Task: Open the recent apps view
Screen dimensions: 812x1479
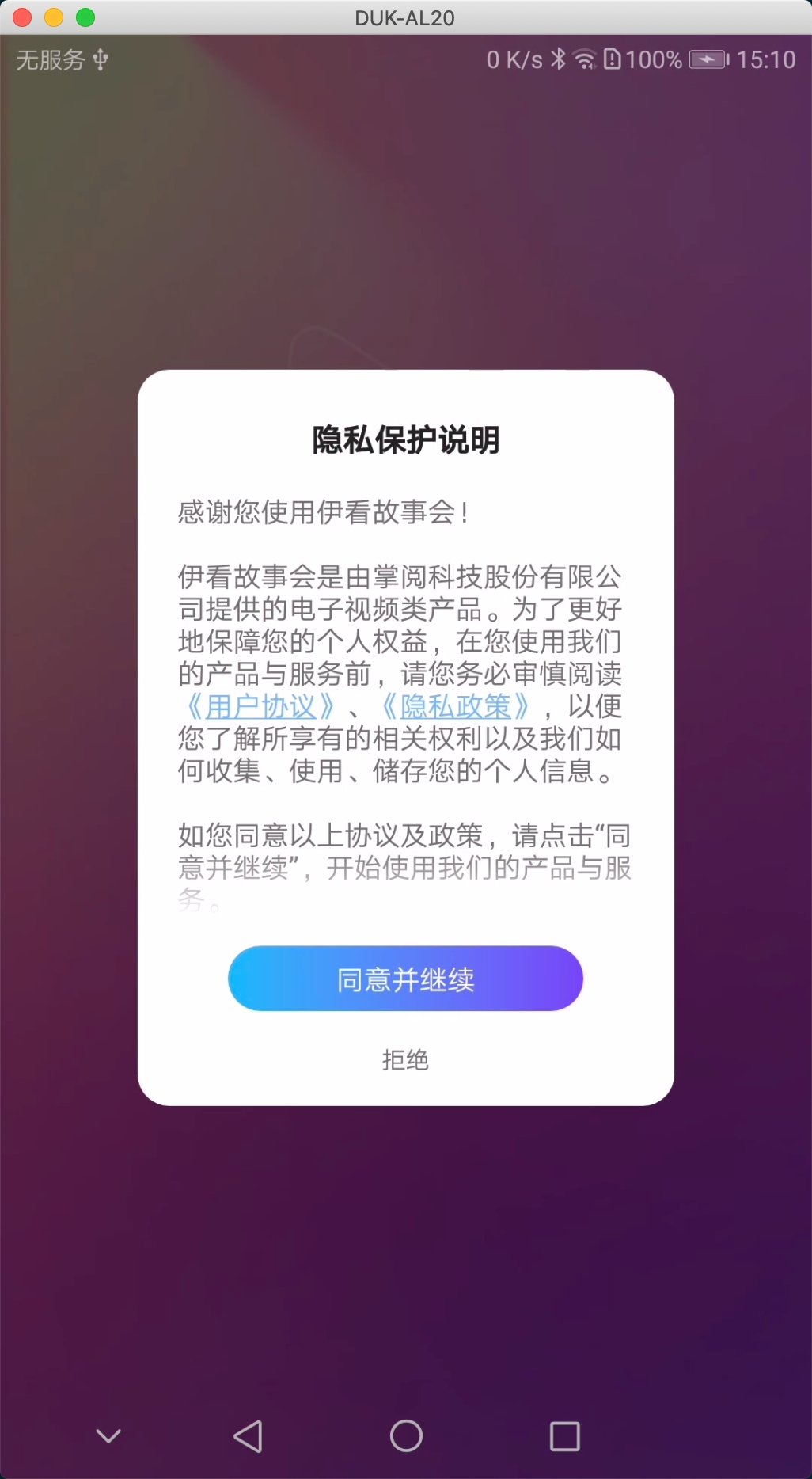Action: 564,1435
